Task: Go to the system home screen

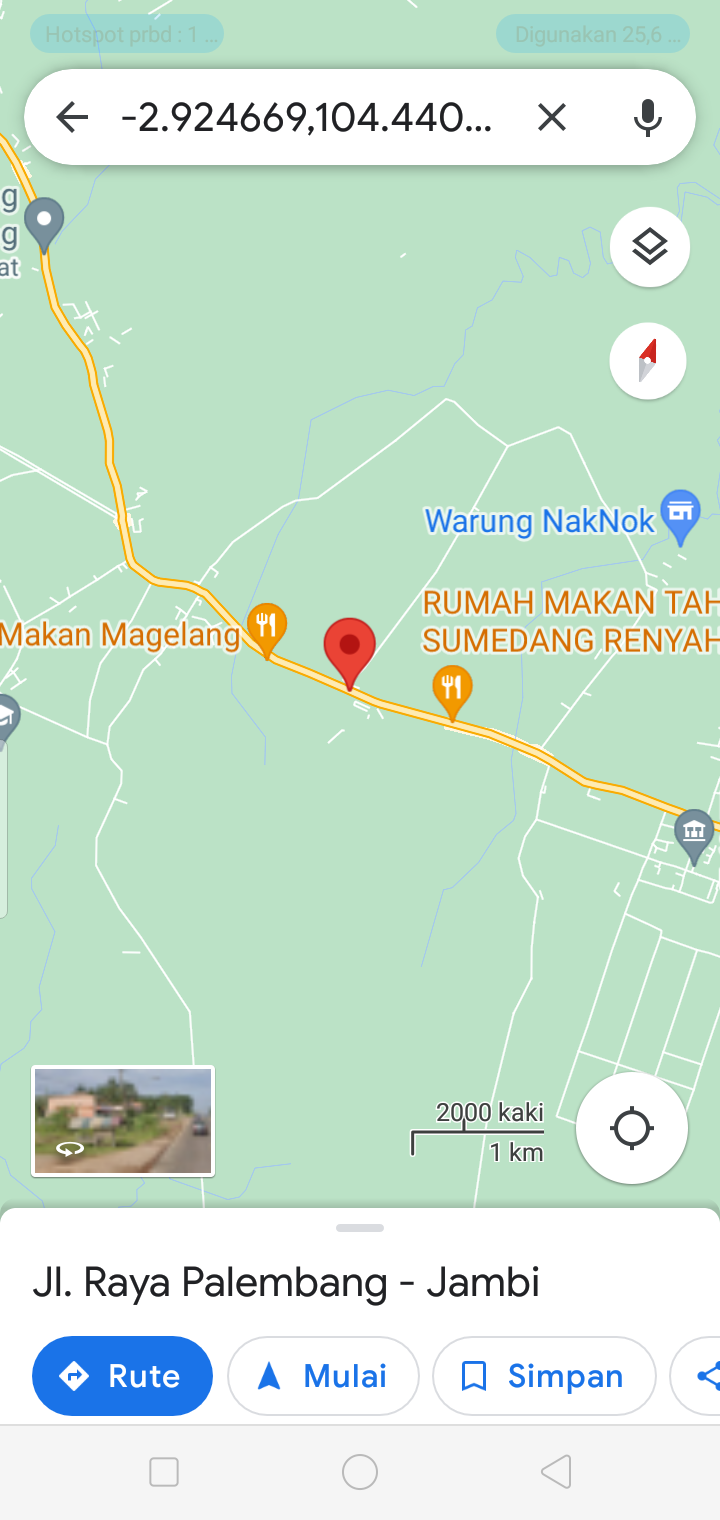Action: 360,1471
